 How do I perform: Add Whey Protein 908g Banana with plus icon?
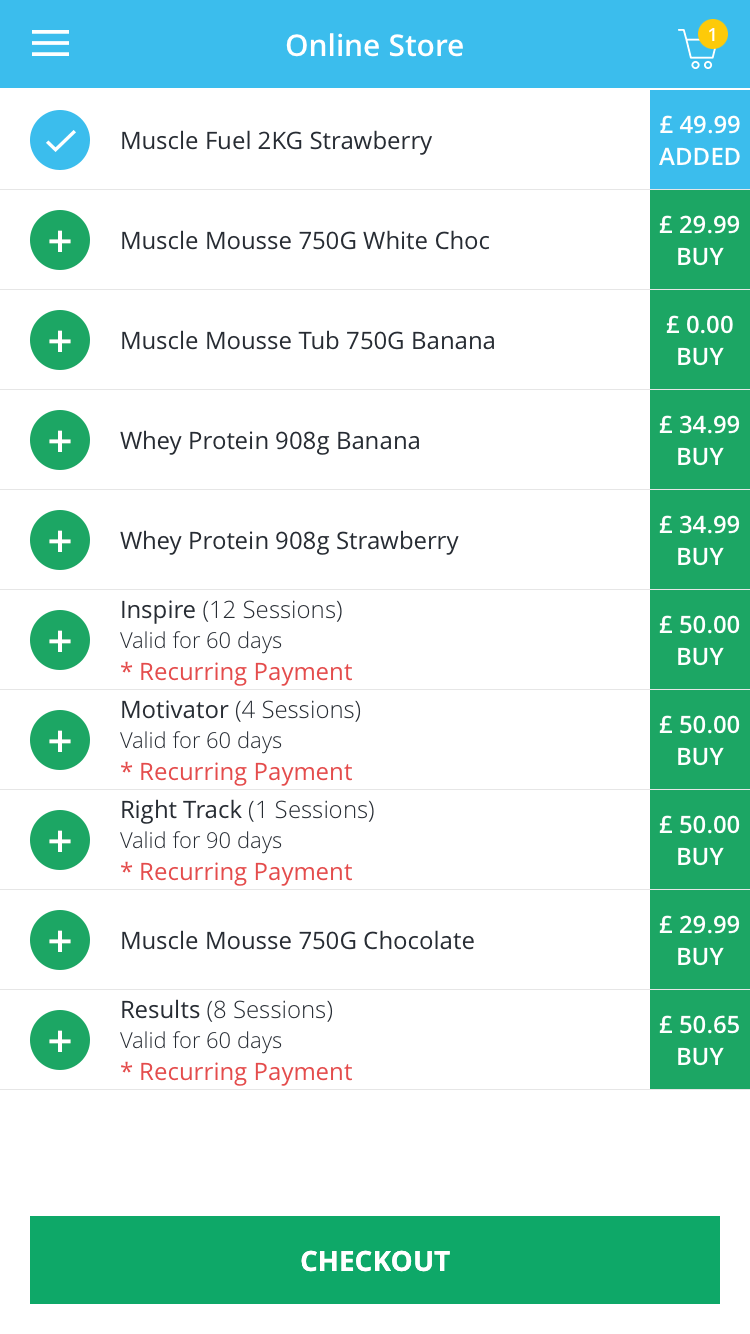tap(60, 440)
